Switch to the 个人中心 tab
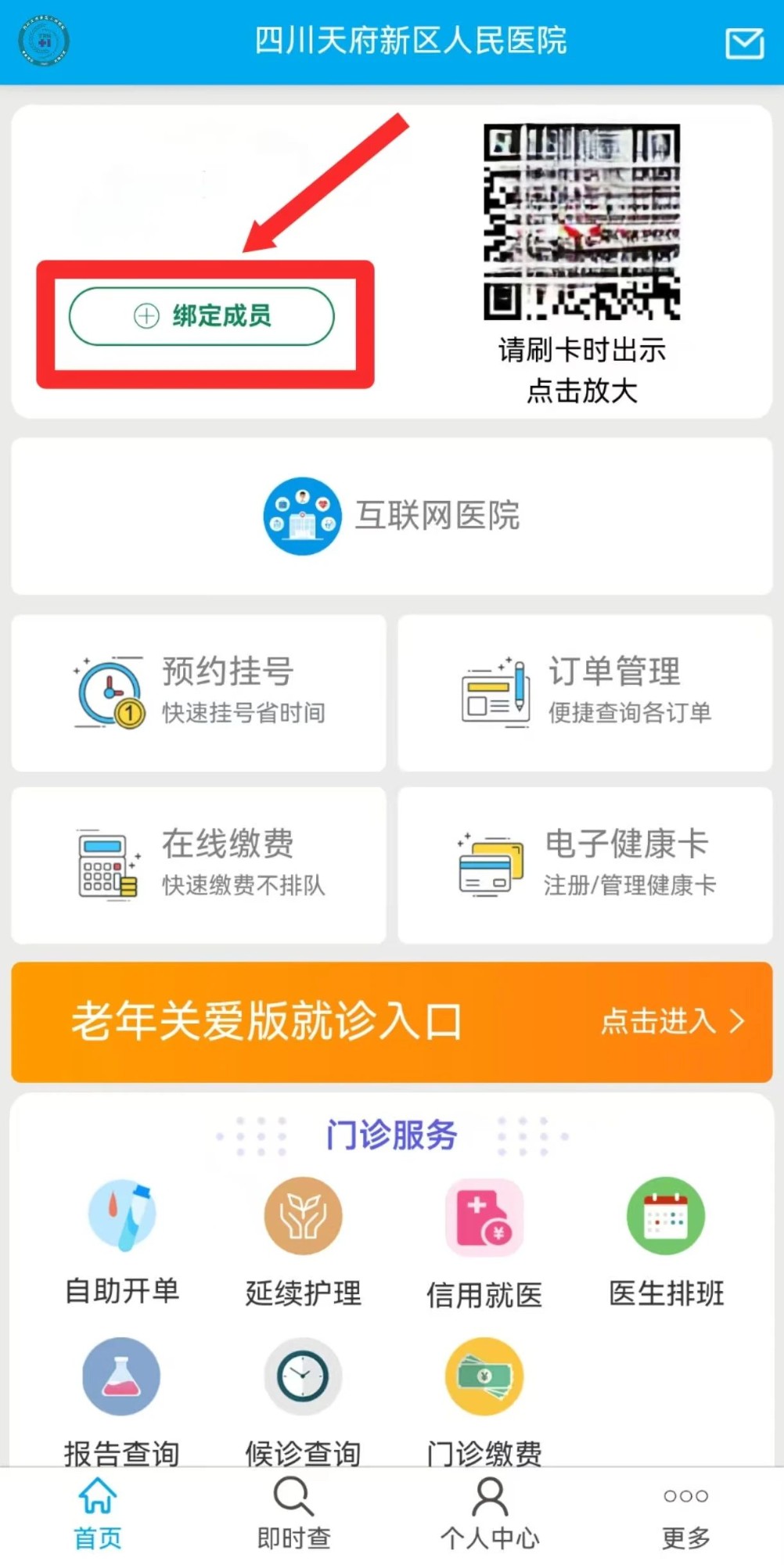Viewport: 784px width, 1565px height. click(490, 1515)
